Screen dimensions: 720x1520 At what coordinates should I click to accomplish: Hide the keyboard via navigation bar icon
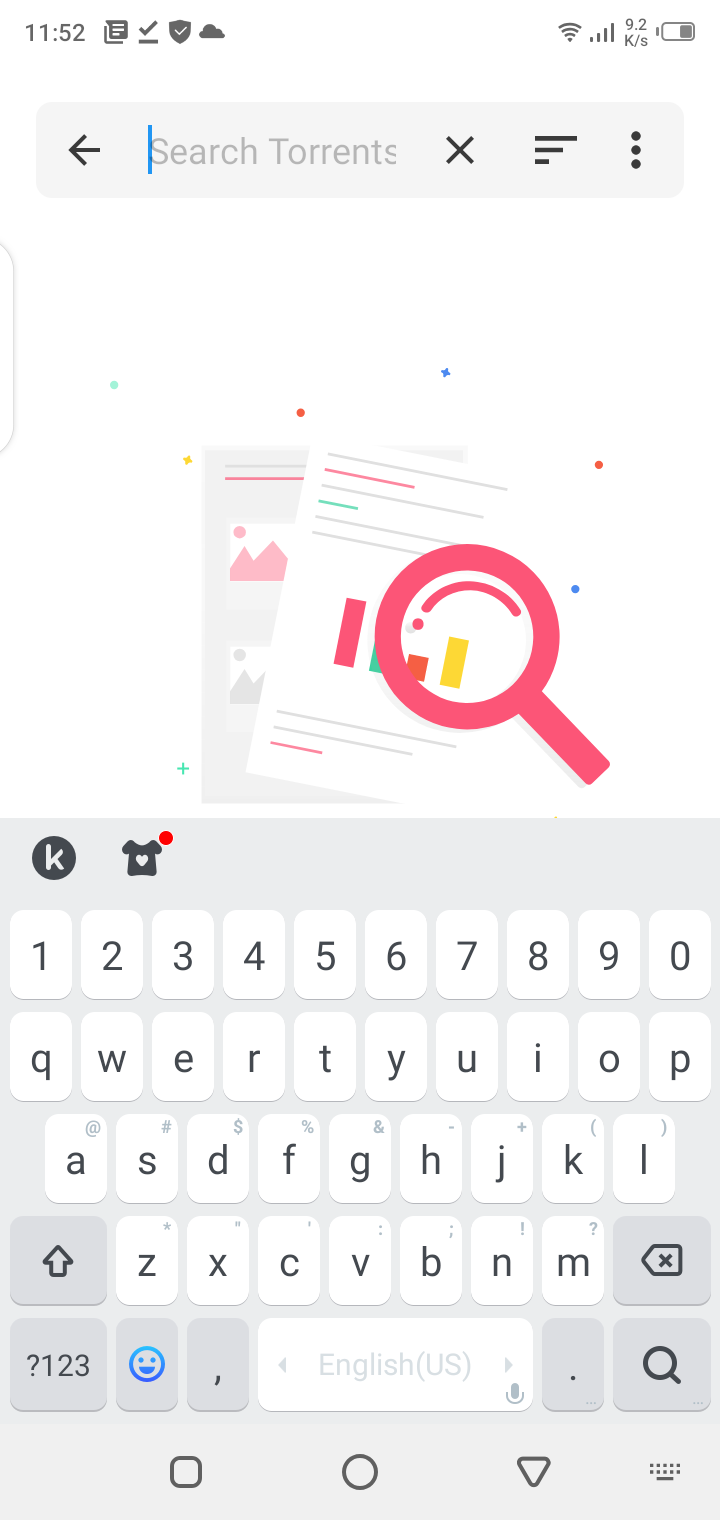[x=664, y=1471]
